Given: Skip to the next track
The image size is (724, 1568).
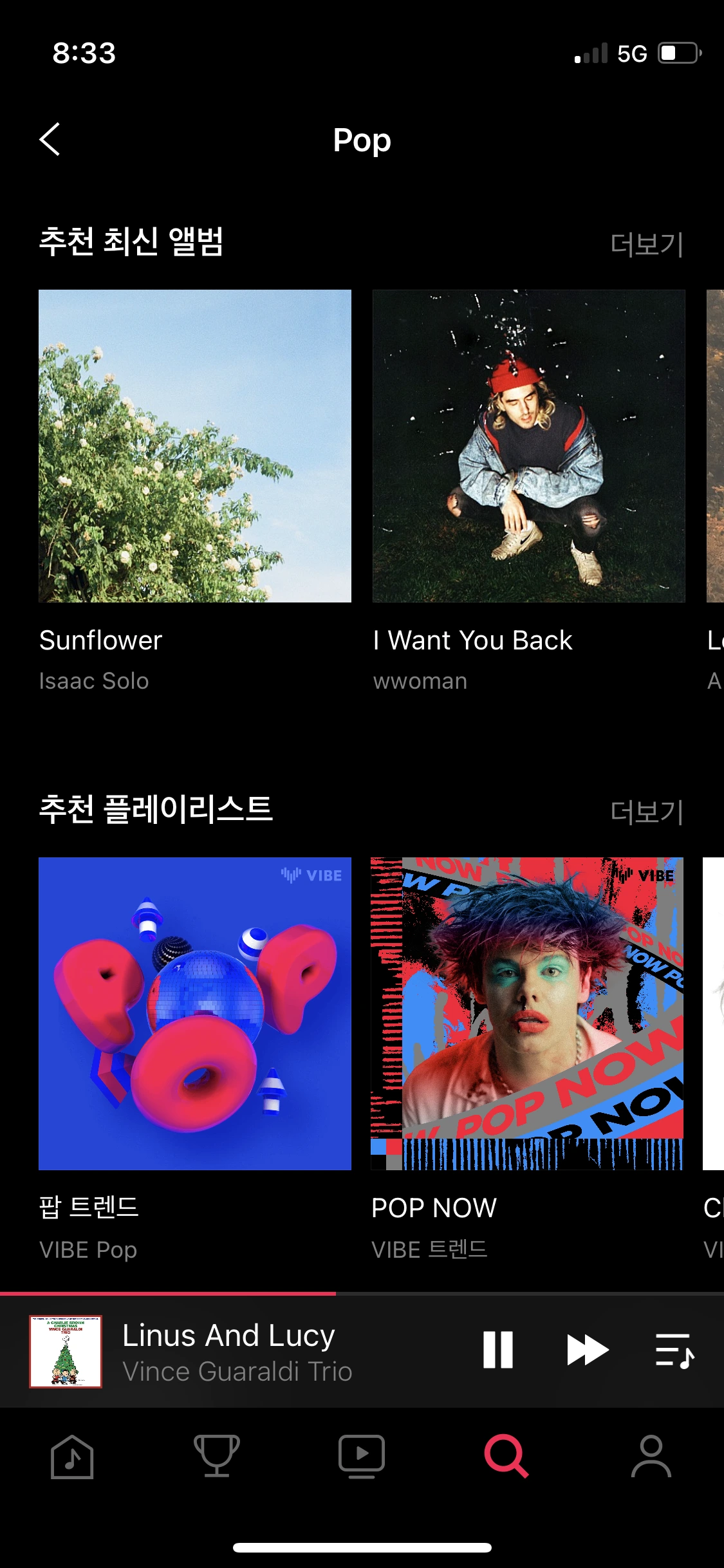Looking at the screenshot, I should click(587, 1350).
